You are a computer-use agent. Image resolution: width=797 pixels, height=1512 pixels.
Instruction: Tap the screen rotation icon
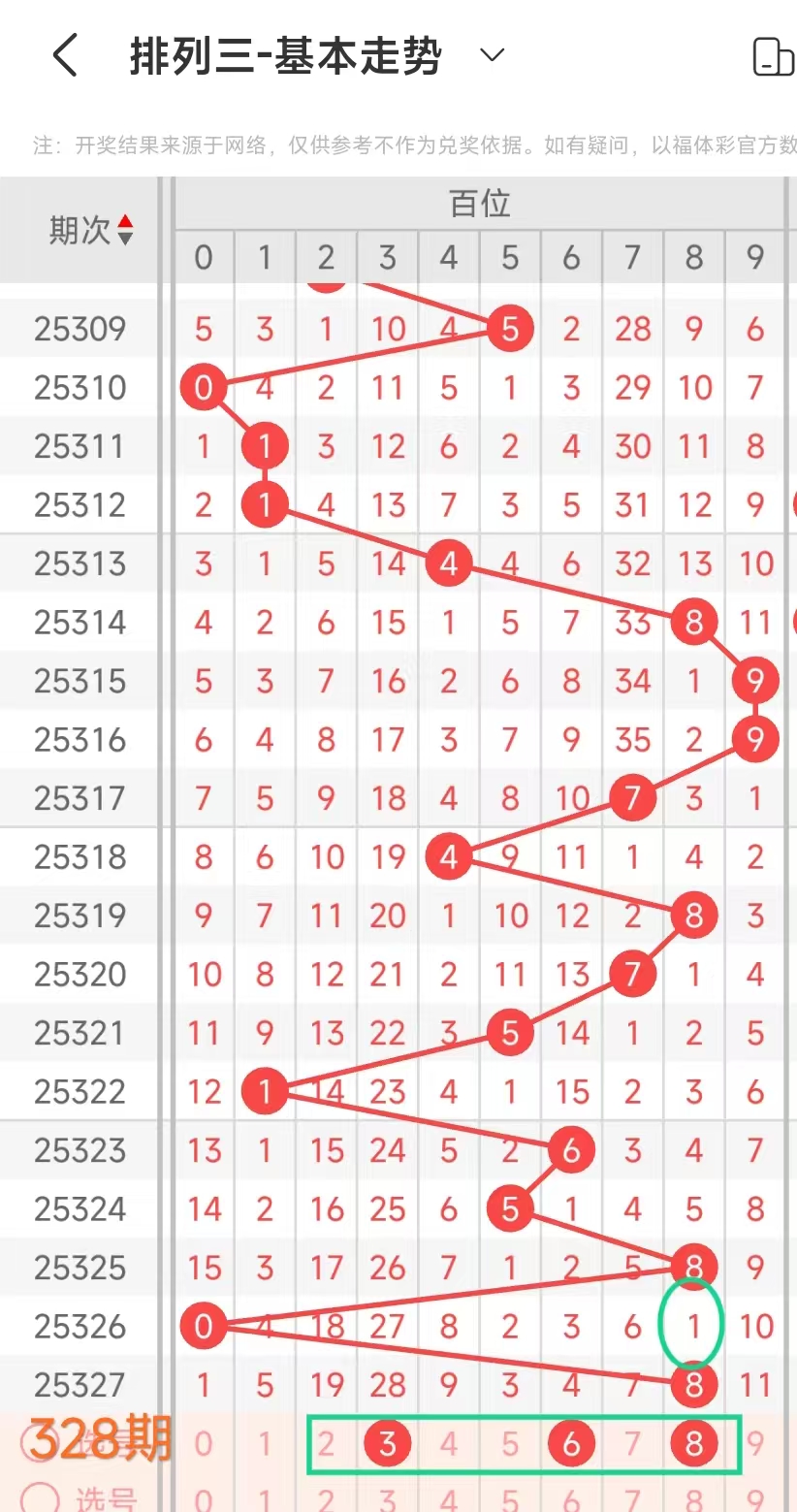click(x=773, y=56)
